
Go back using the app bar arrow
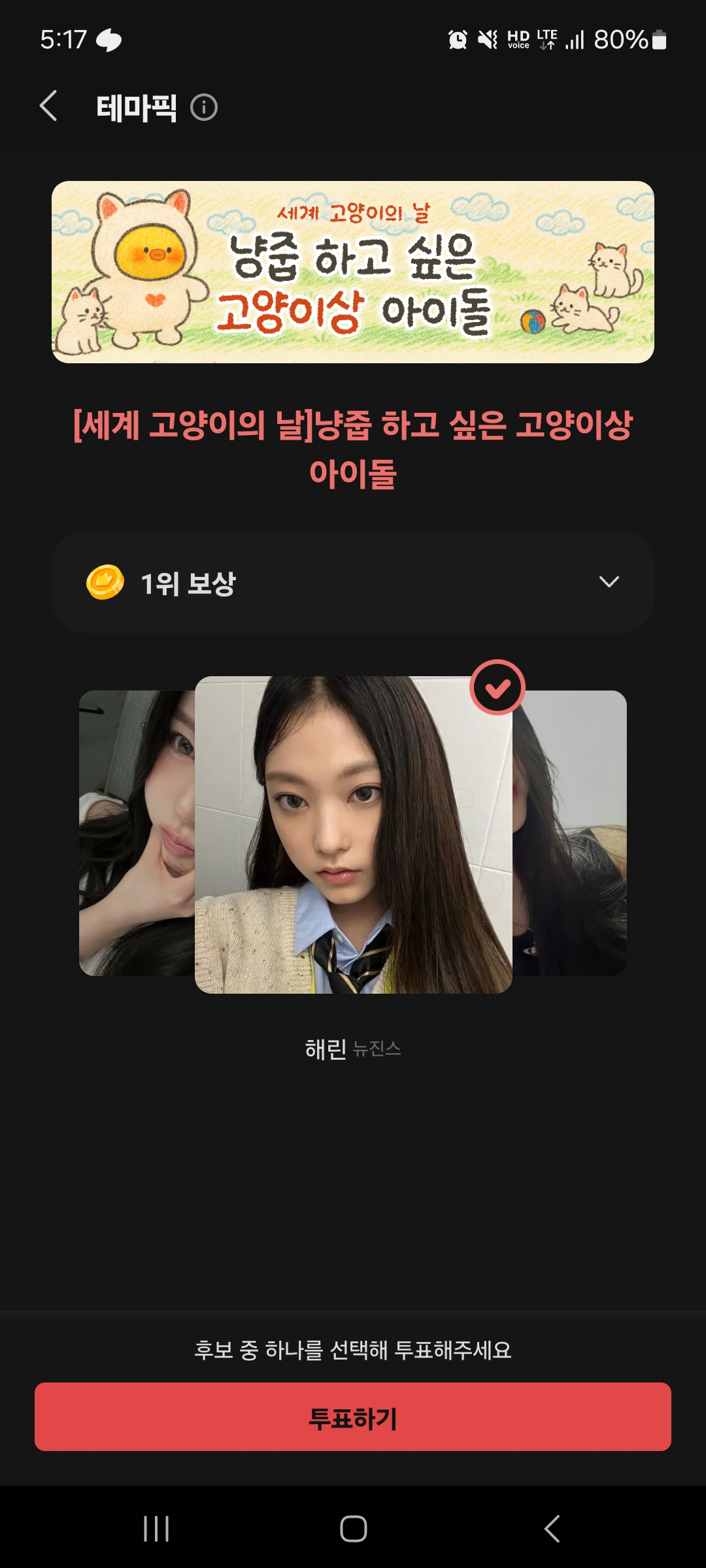pos(49,106)
